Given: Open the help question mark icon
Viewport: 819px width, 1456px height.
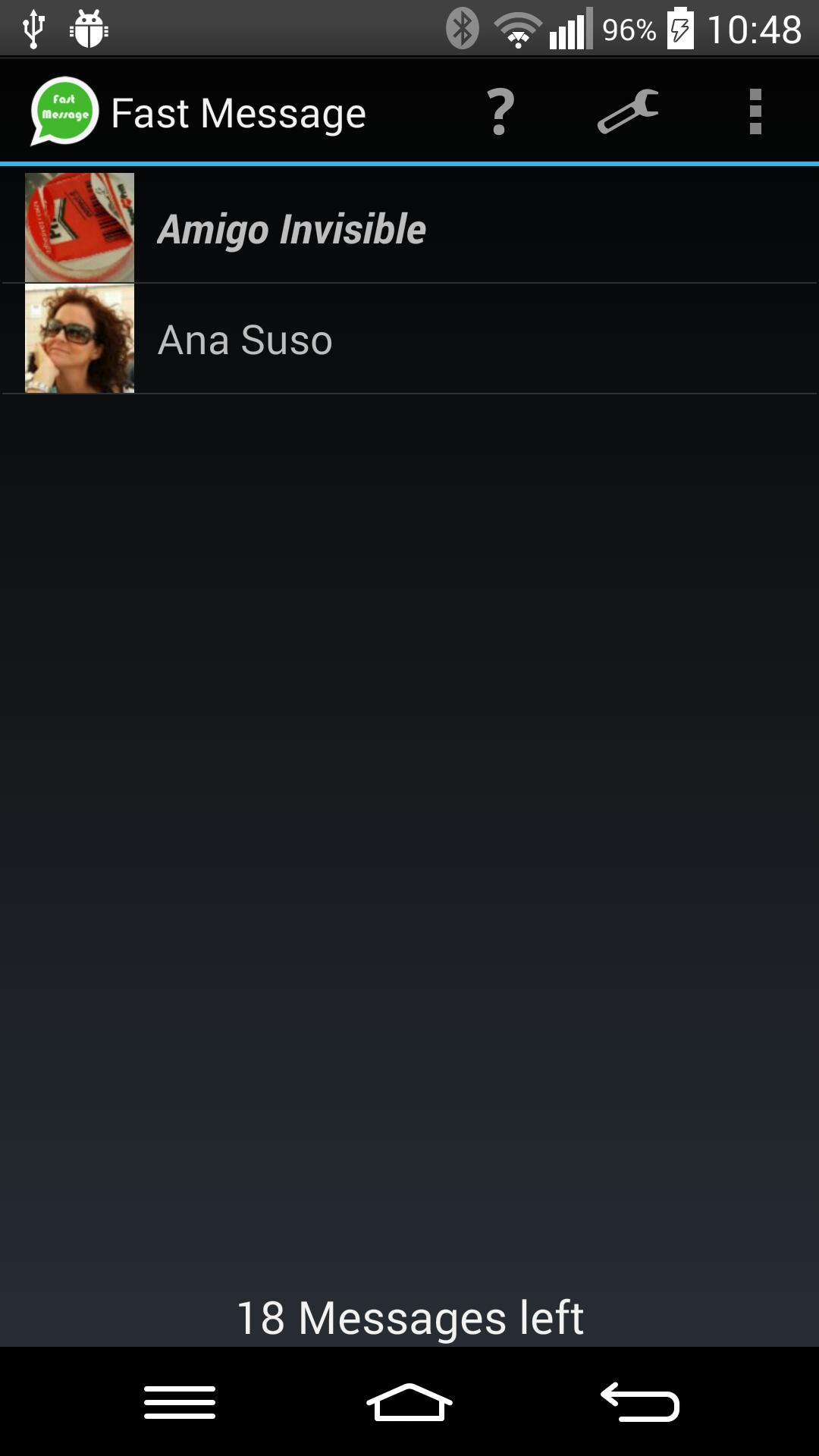Looking at the screenshot, I should [500, 112].
